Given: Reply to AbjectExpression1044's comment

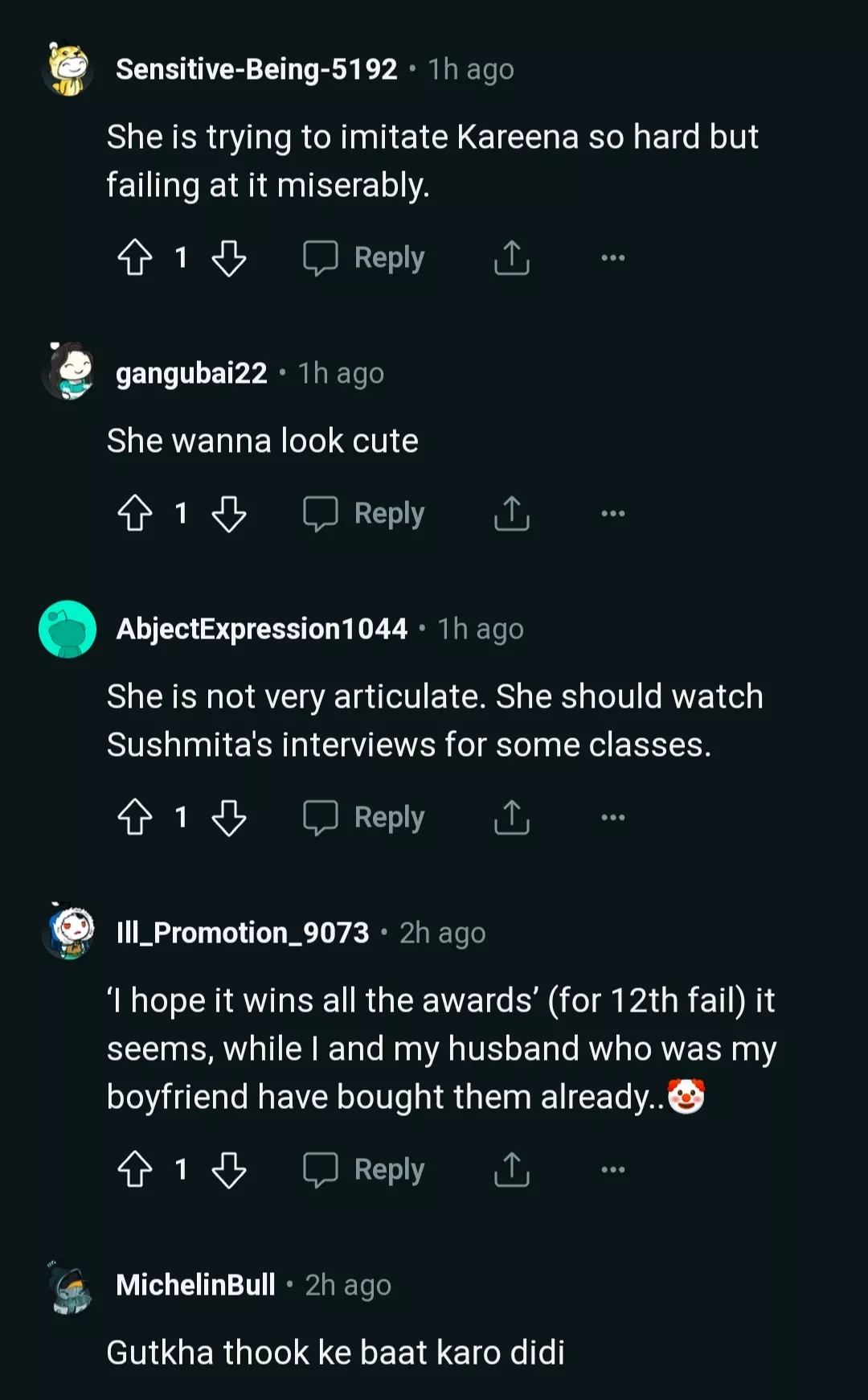Looking at the screenshot, I should 364,818.
